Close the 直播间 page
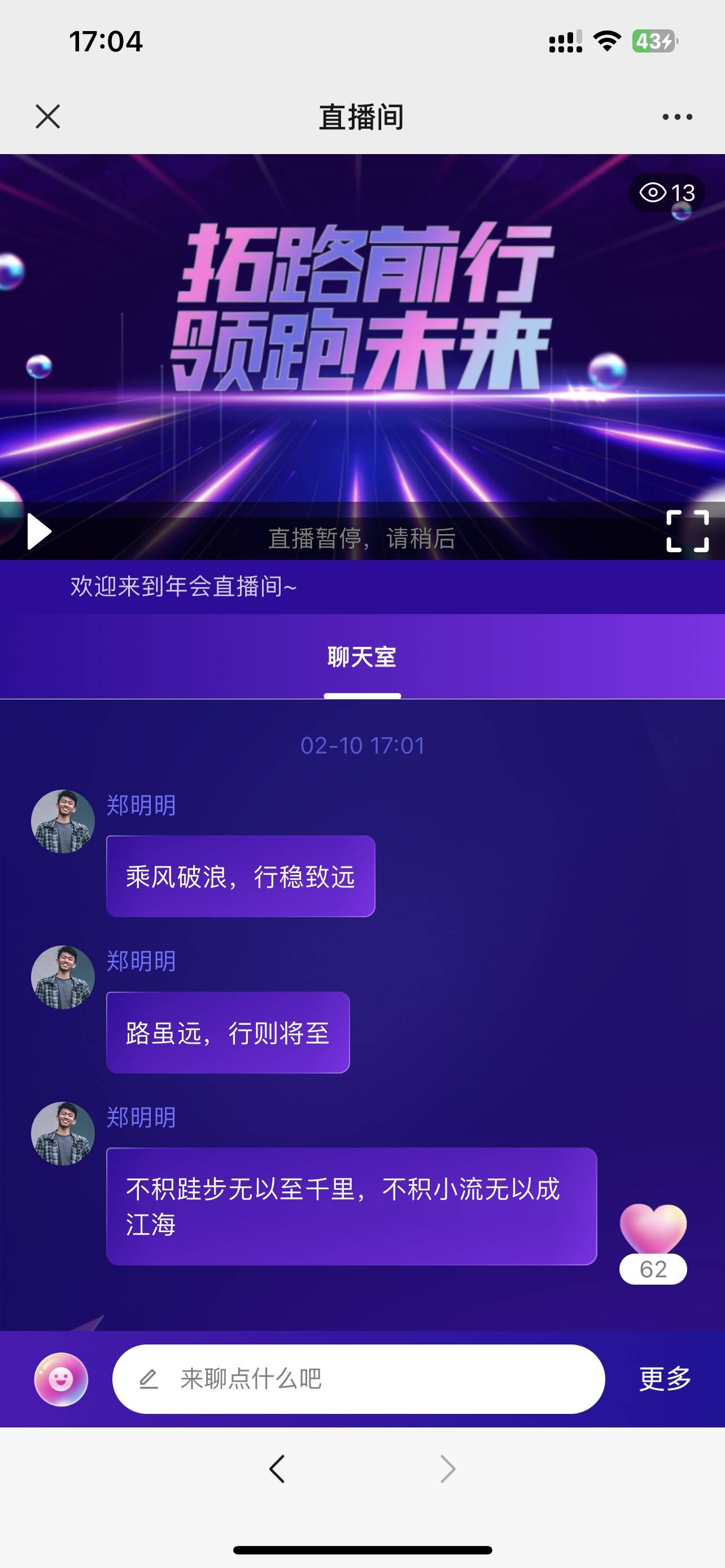The width and height of the screenshot is (725, 1568). [x=47, y=116]
